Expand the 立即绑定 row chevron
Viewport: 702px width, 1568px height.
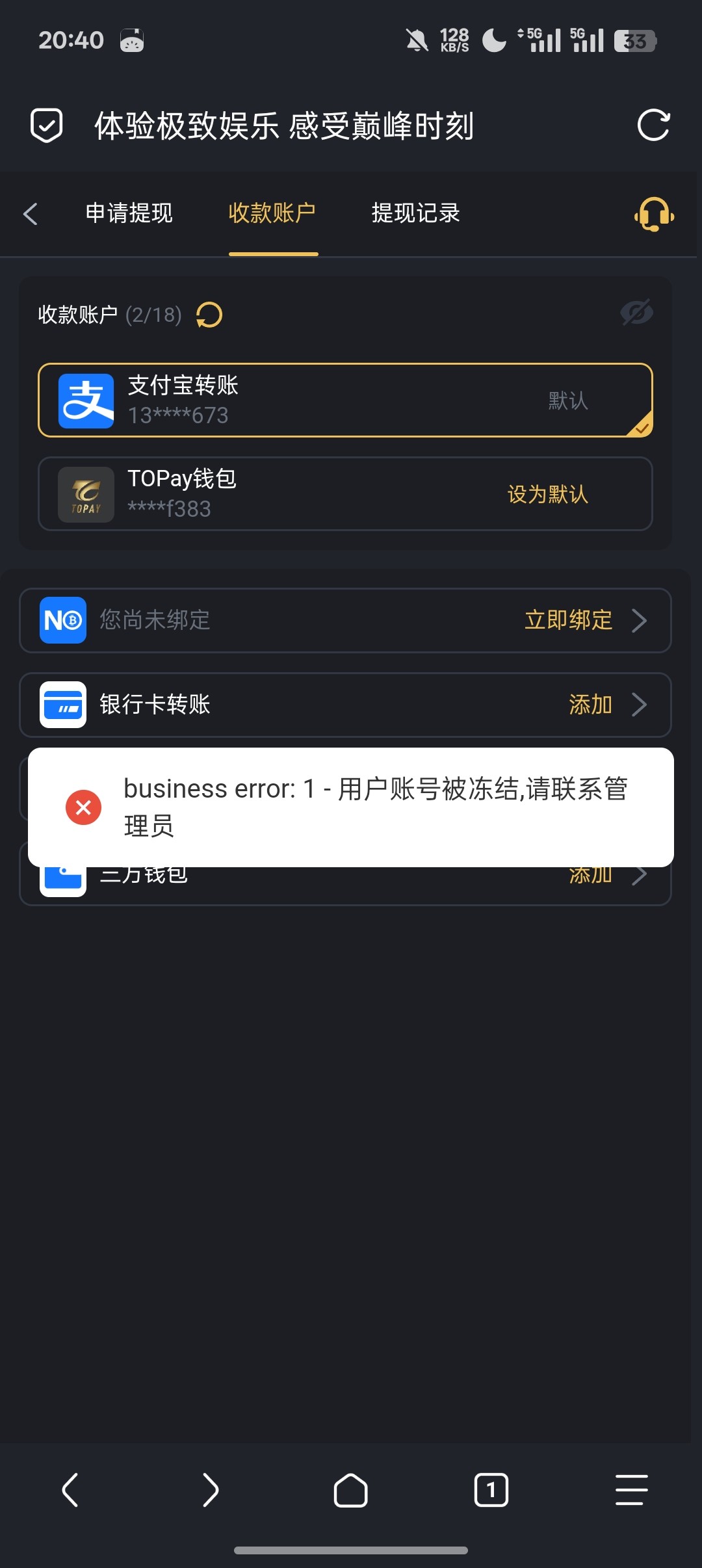[x=640, y=620]
